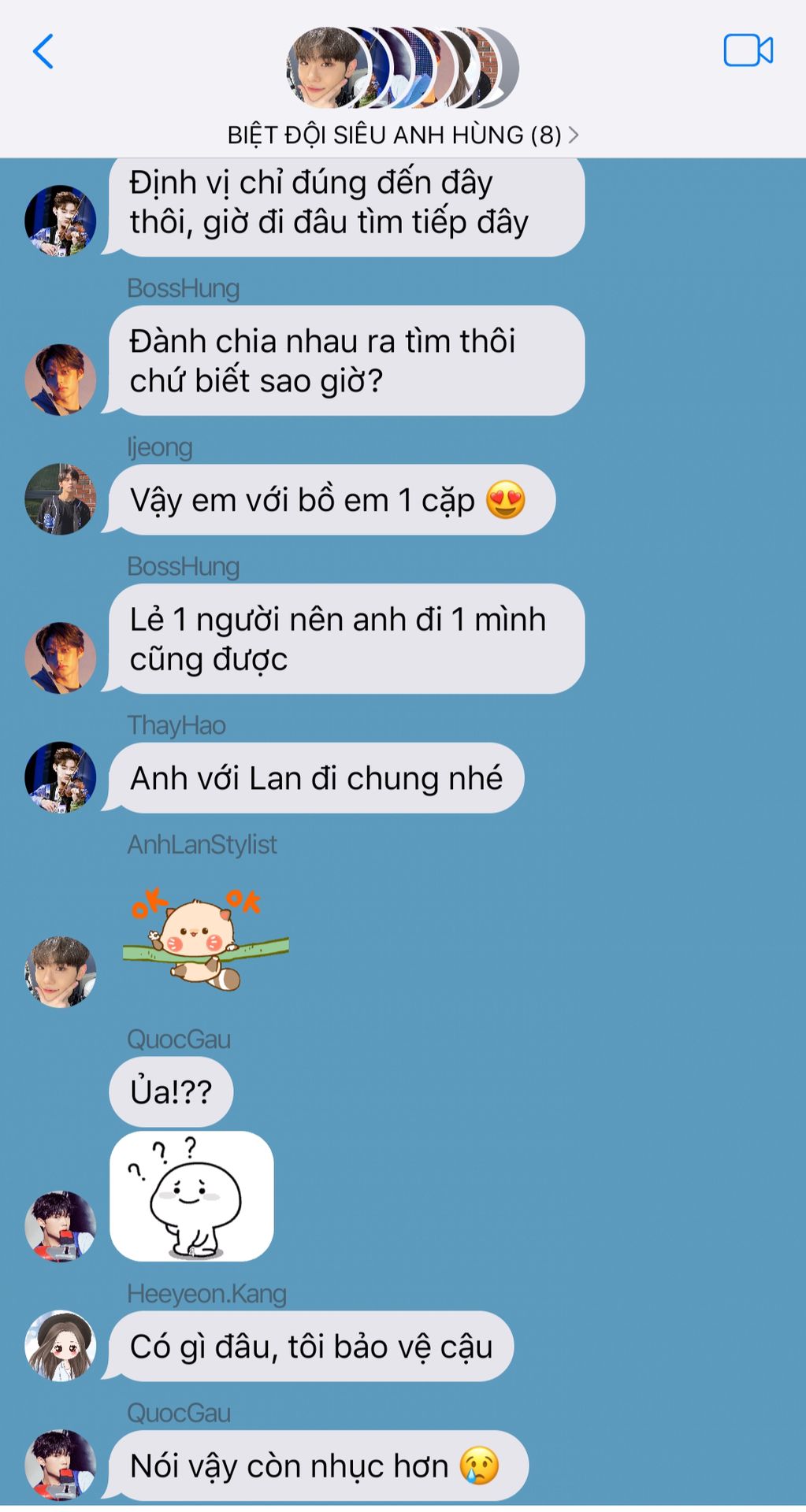Tap the Ijeong avatar beside the 1 cặp message
This screenshot has height=1512, width=806.
(x=60, y=499)
